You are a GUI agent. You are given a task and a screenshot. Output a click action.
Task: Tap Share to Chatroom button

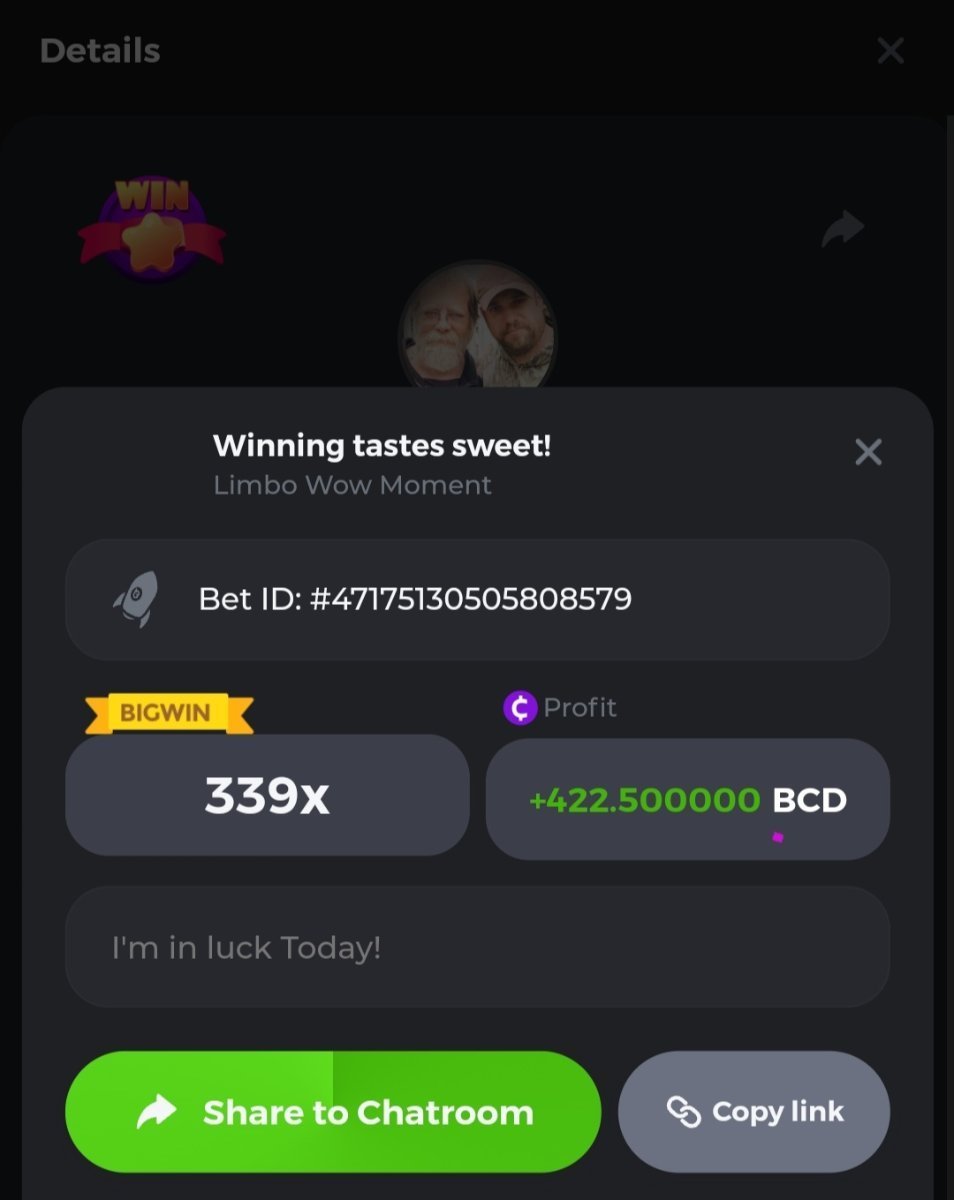pos(333,1112)
